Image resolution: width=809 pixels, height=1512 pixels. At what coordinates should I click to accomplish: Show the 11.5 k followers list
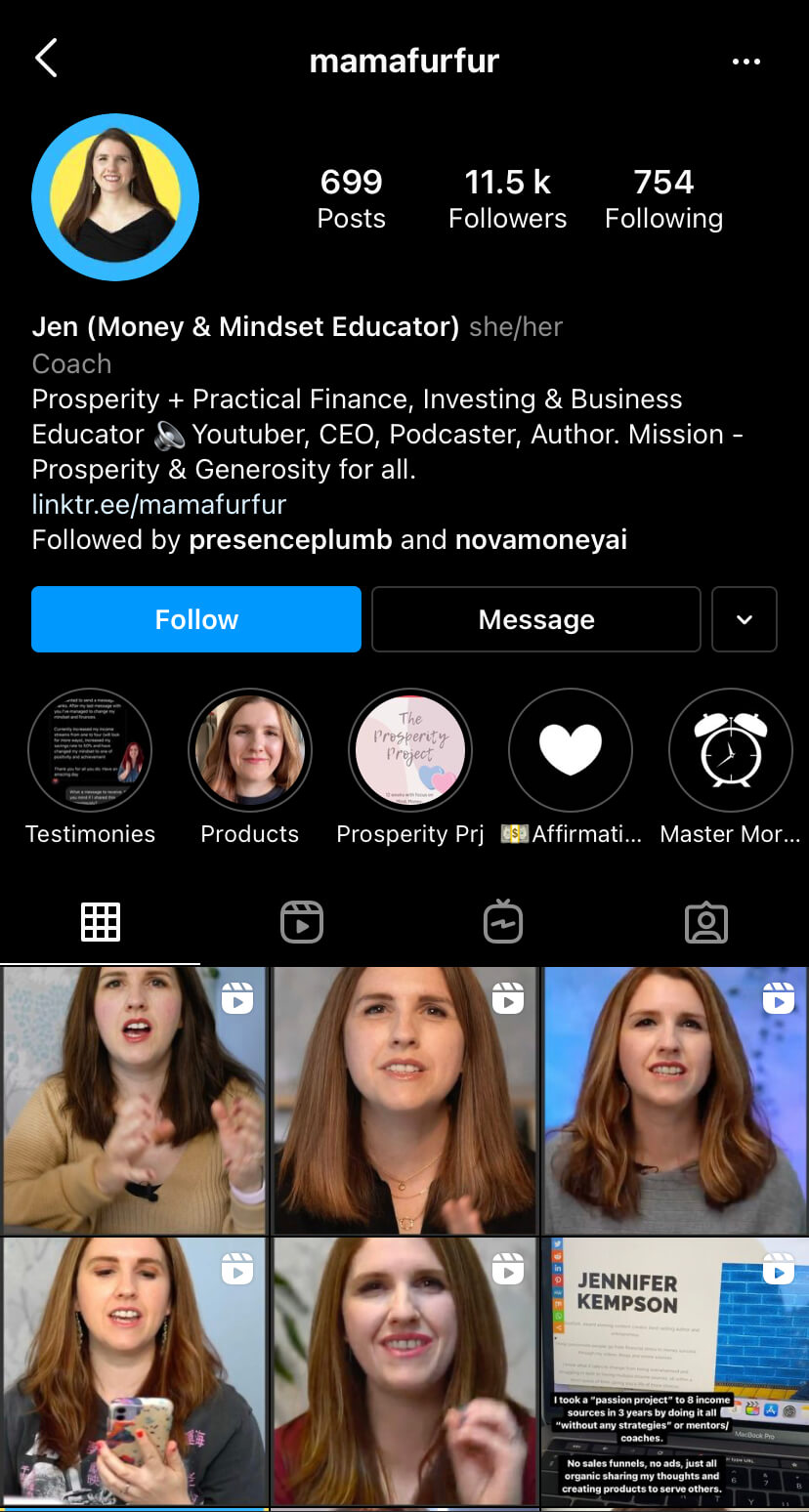tap(507, 198)
